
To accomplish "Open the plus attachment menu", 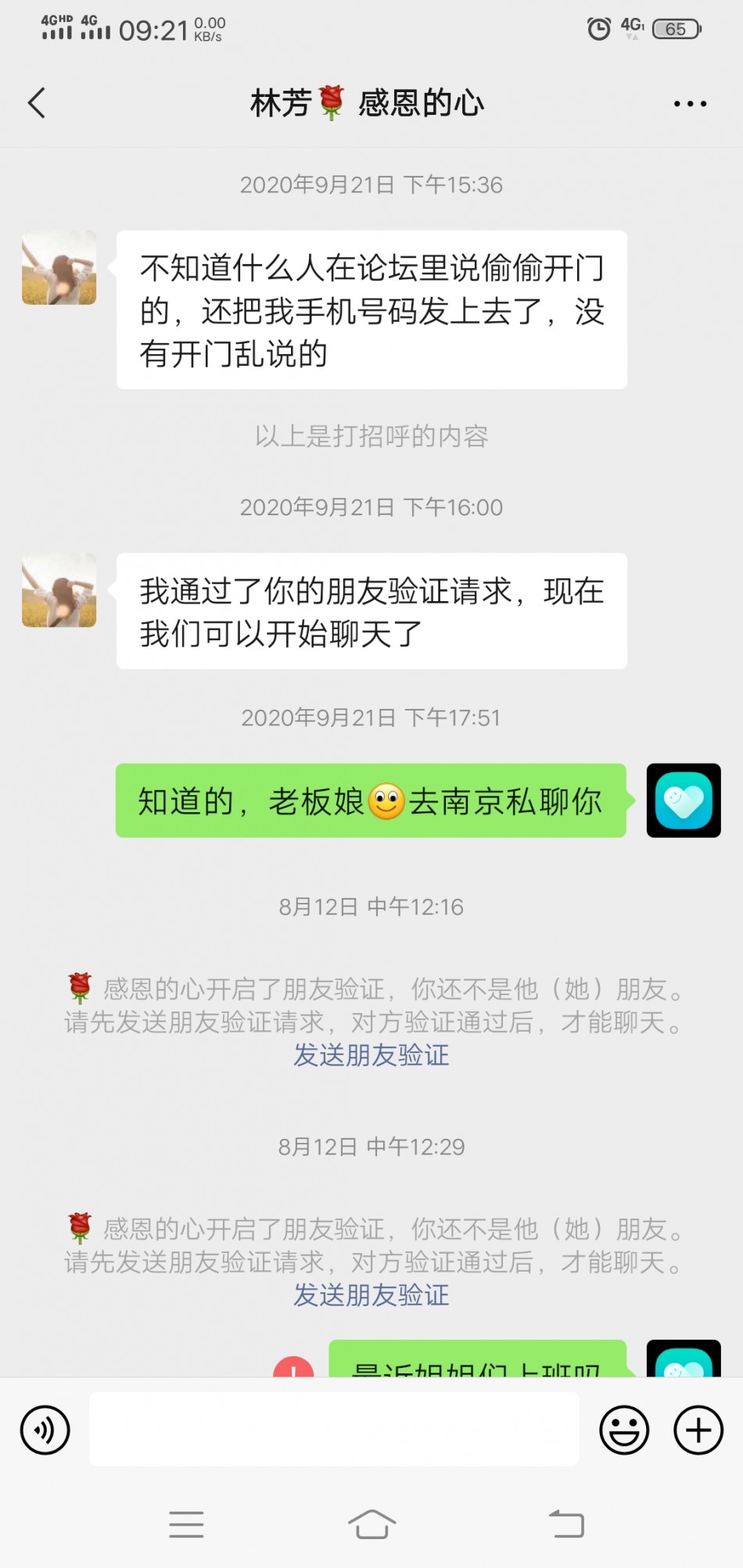I will (698, 1430).
